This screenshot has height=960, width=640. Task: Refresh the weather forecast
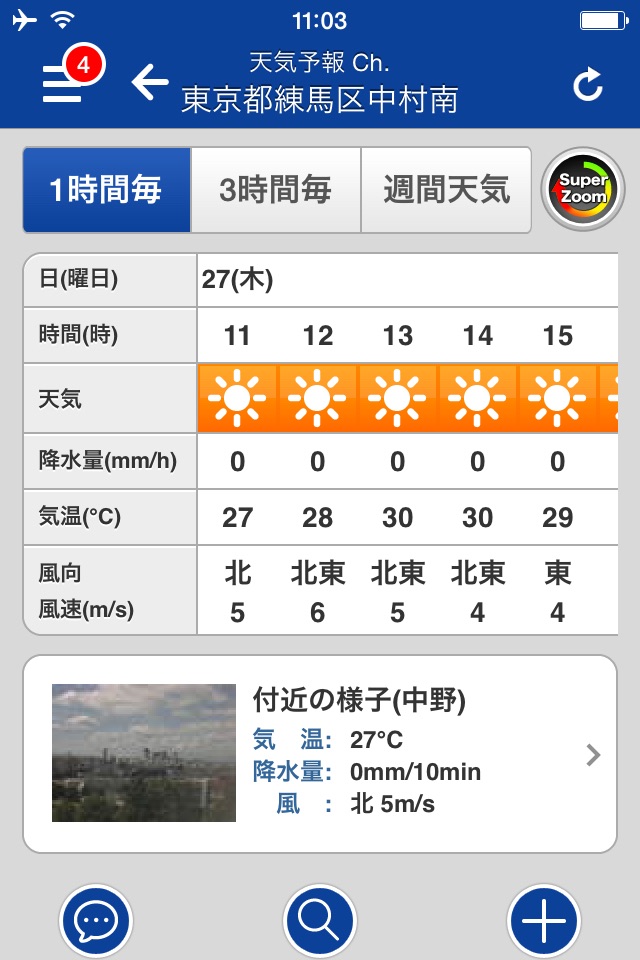pyautogui.click(x=588, y=85)
